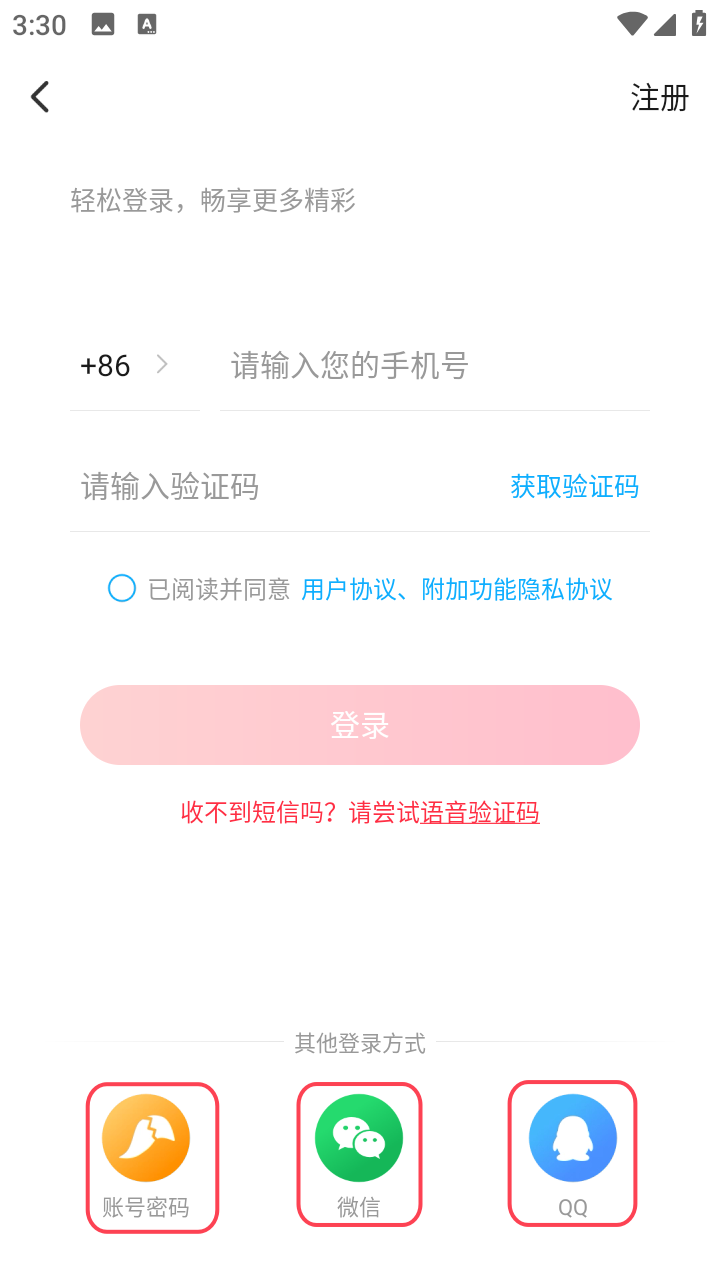Image resolution: width=720 pixels, height=1280 pixels.
Task: Try 语音验证码 voice verification
Action: tap(480, 813)
